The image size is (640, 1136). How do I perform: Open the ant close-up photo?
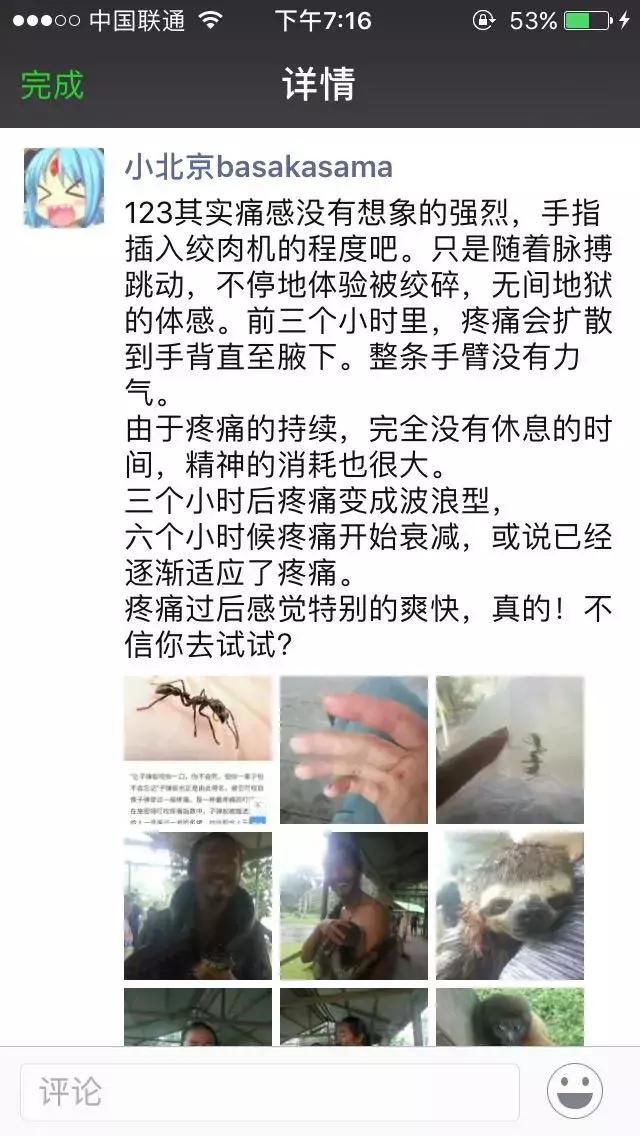tap(198, 749)
